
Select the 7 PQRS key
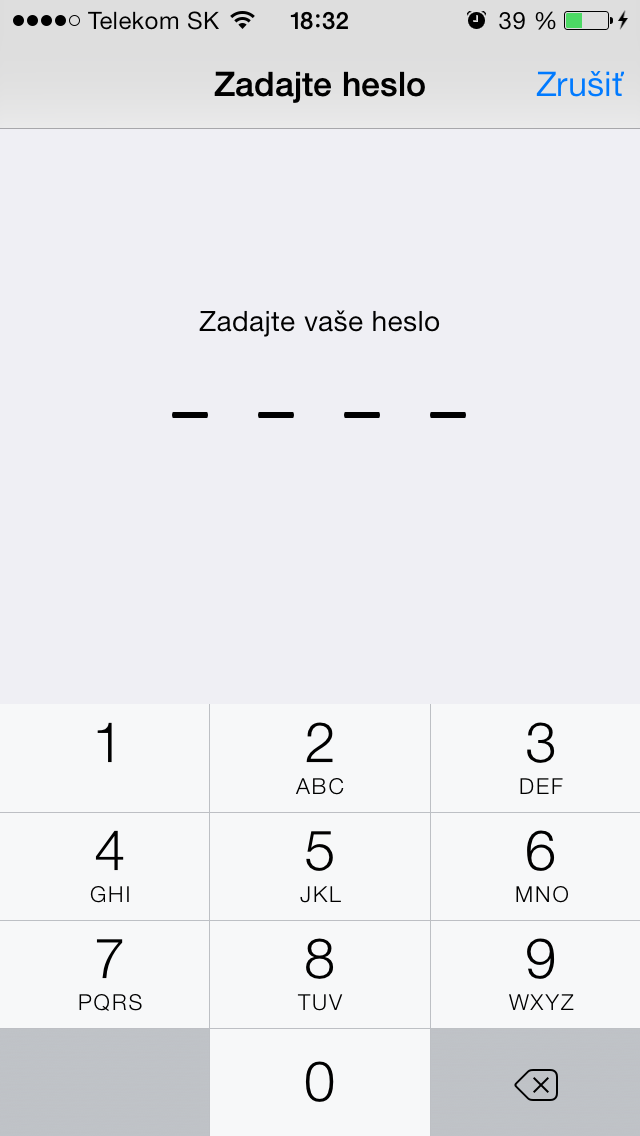pyautogui.click(x=105, y=974)
